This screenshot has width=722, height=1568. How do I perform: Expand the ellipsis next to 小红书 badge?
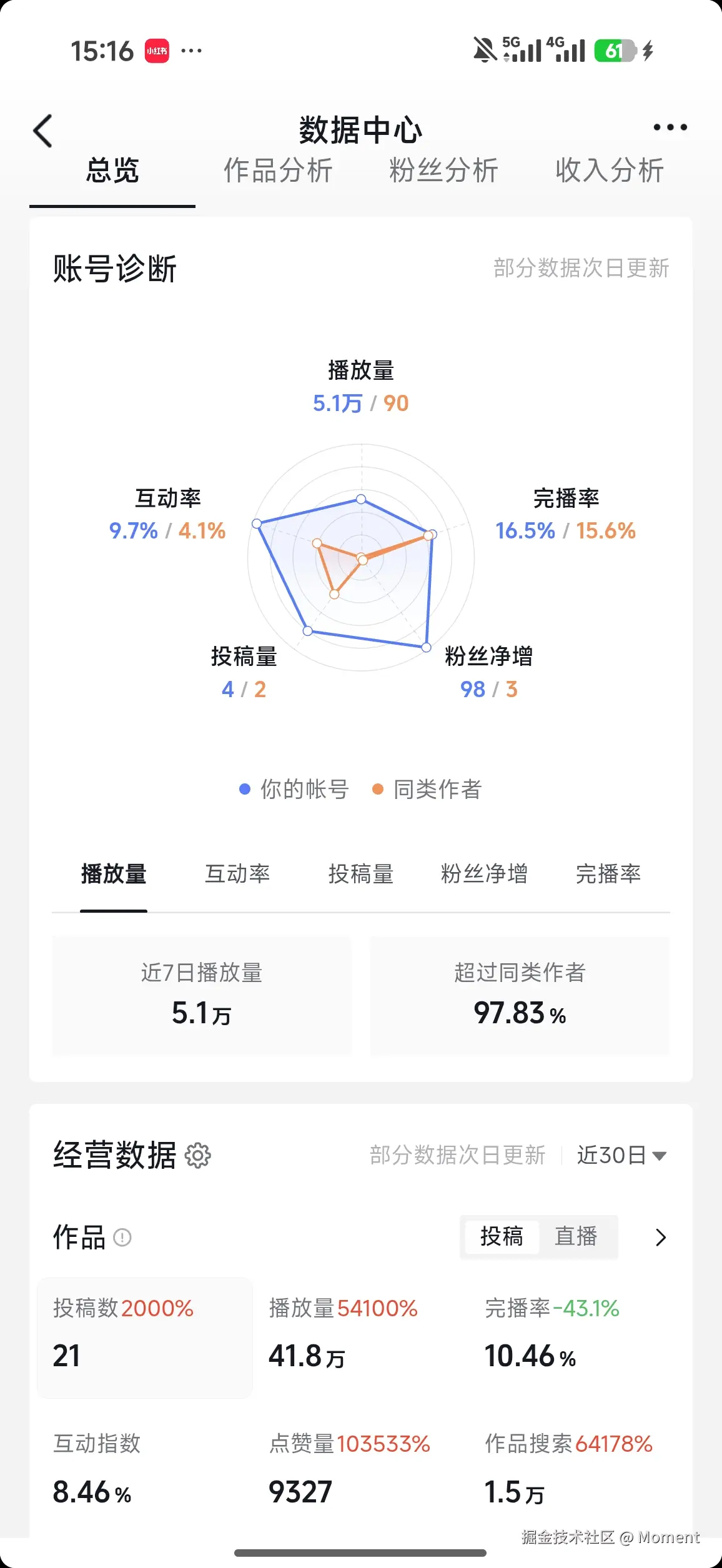191,49
